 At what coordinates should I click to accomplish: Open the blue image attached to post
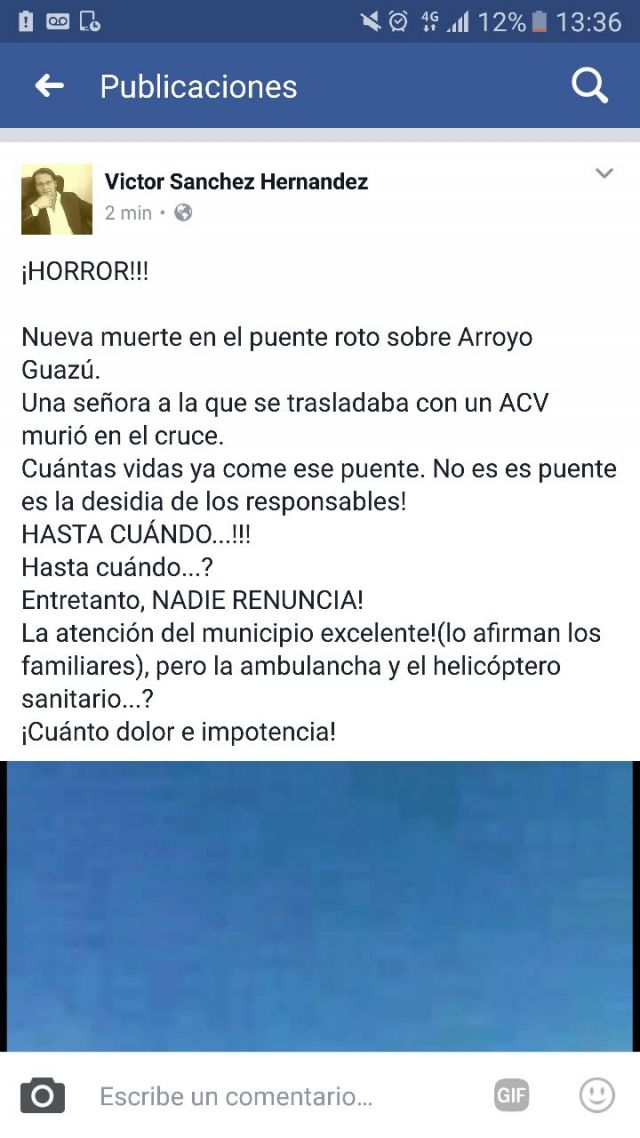320,905
